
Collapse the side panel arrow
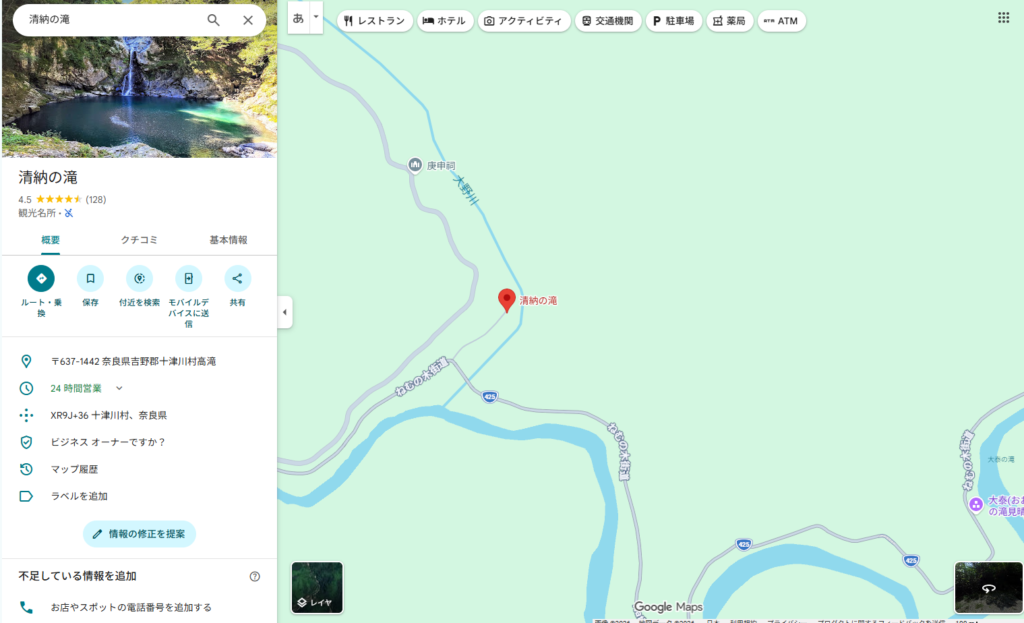click(x=284, y=312)
